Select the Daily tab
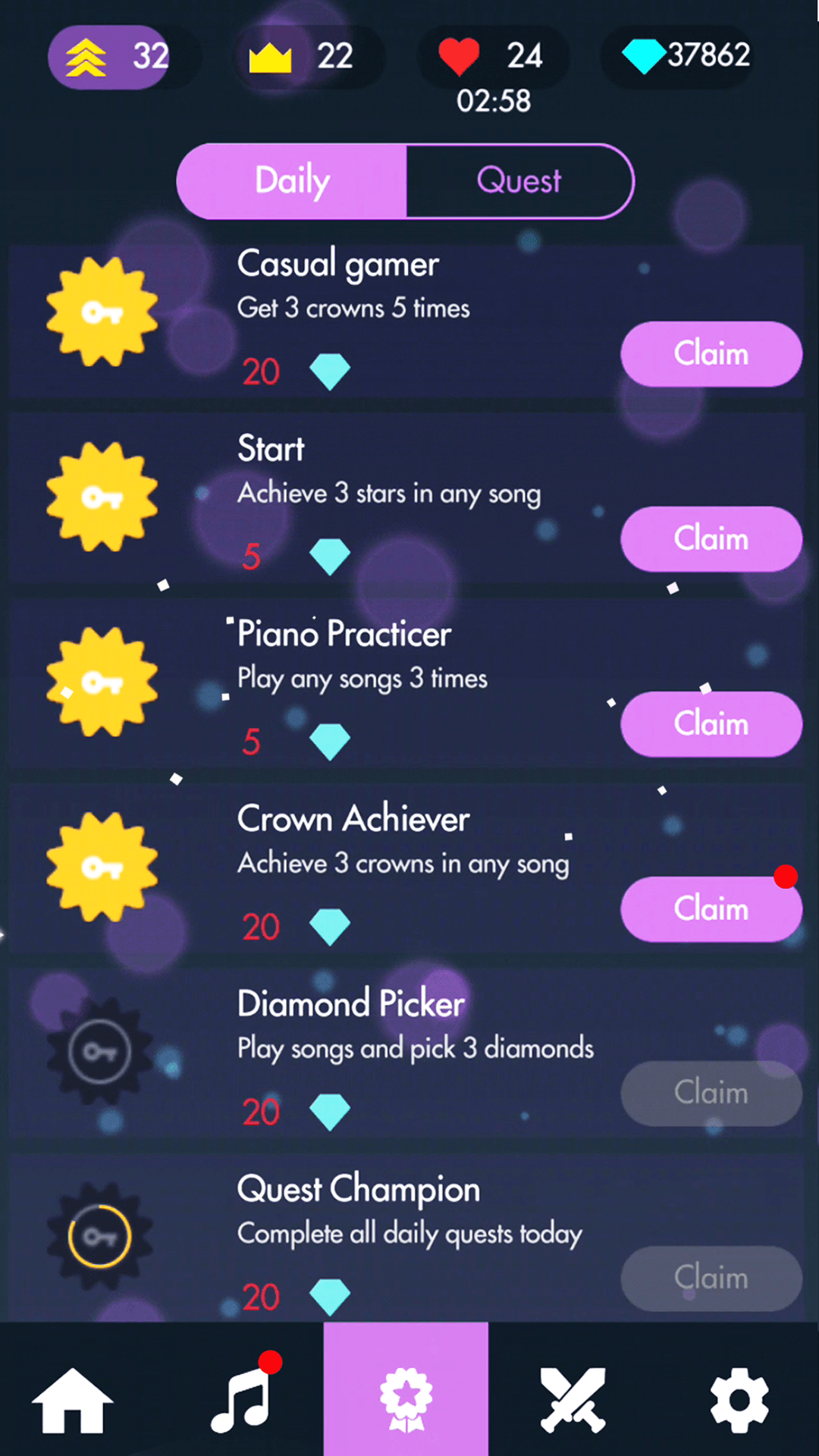819x1456 pixels. tap(293, 181)
